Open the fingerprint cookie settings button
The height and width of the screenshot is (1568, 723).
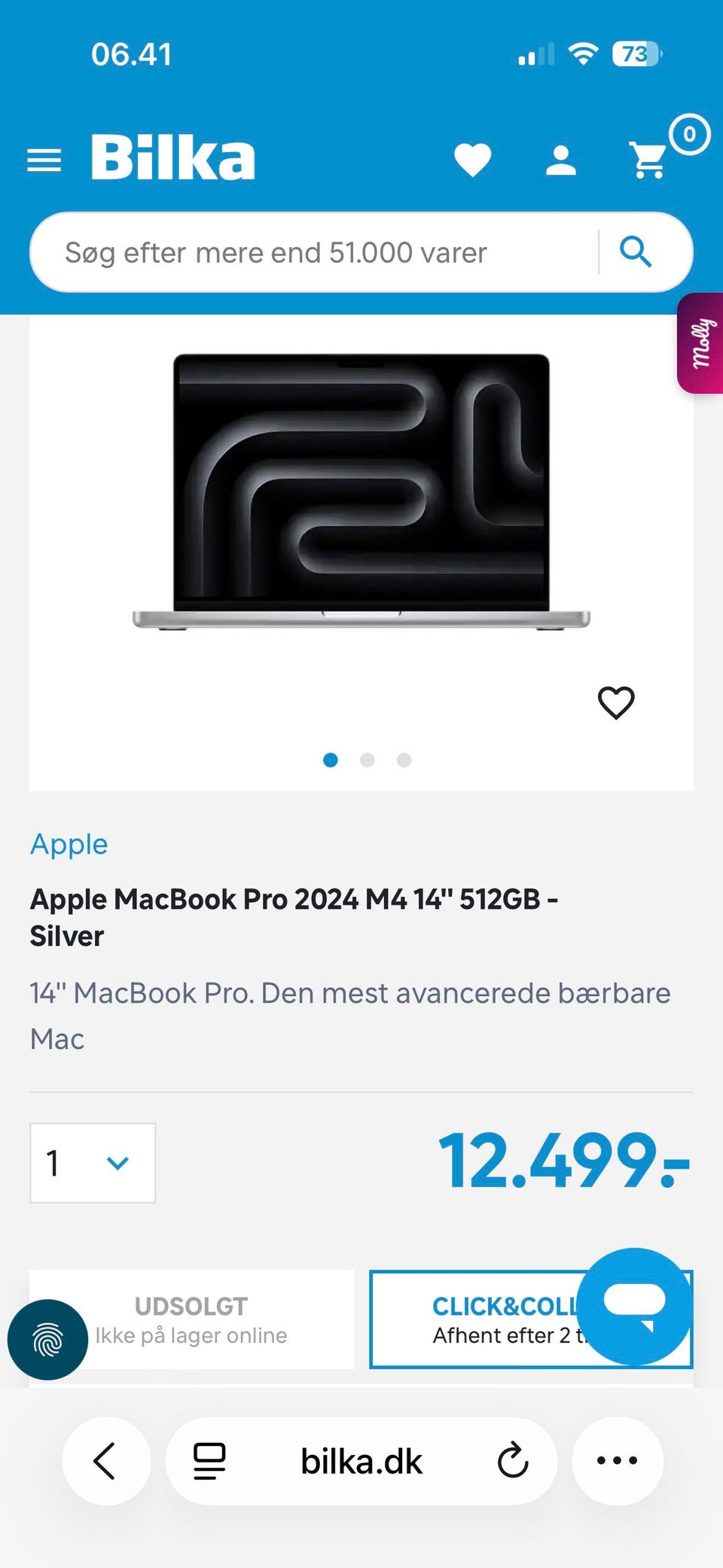tap(47, 1340)
